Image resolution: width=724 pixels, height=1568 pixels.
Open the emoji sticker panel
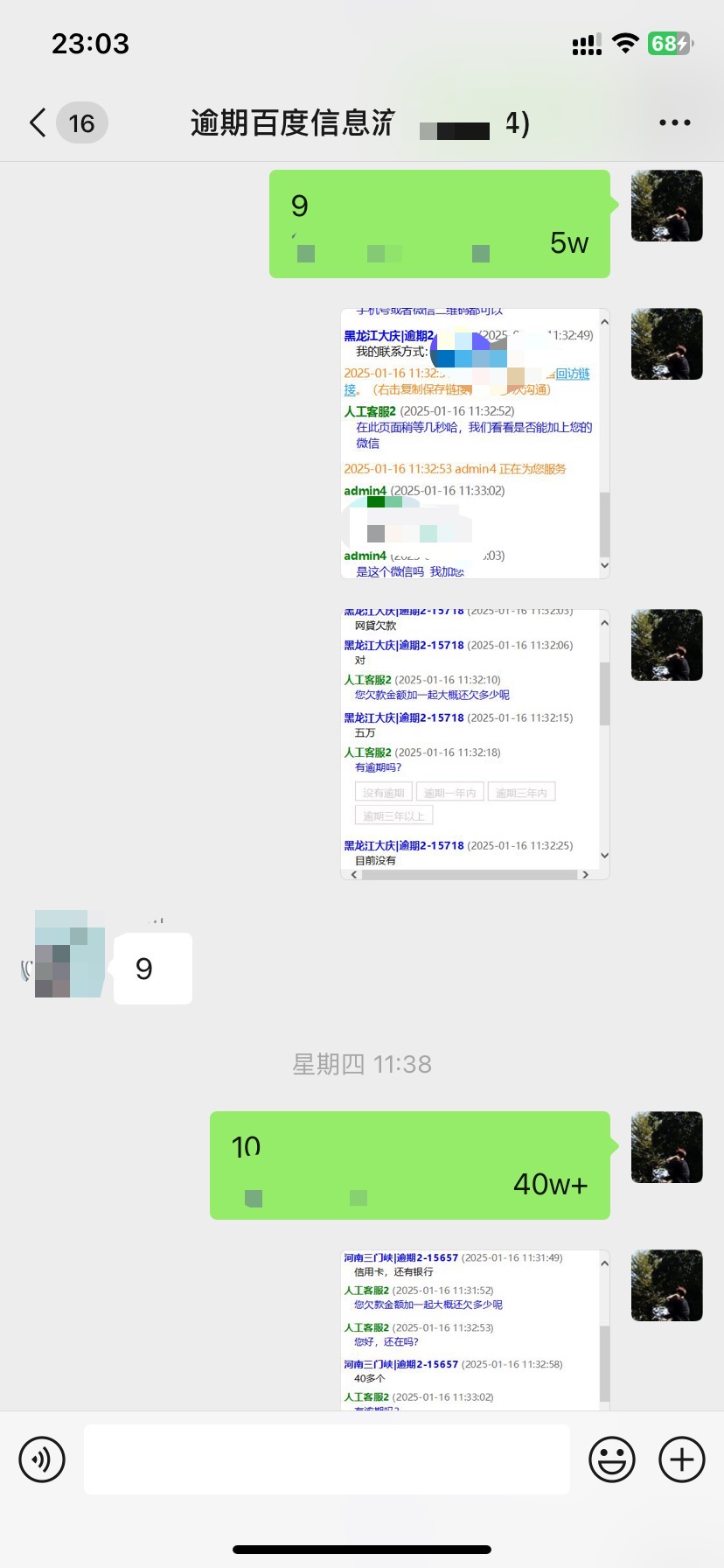pyautogui.click(x=611, y=1459)
